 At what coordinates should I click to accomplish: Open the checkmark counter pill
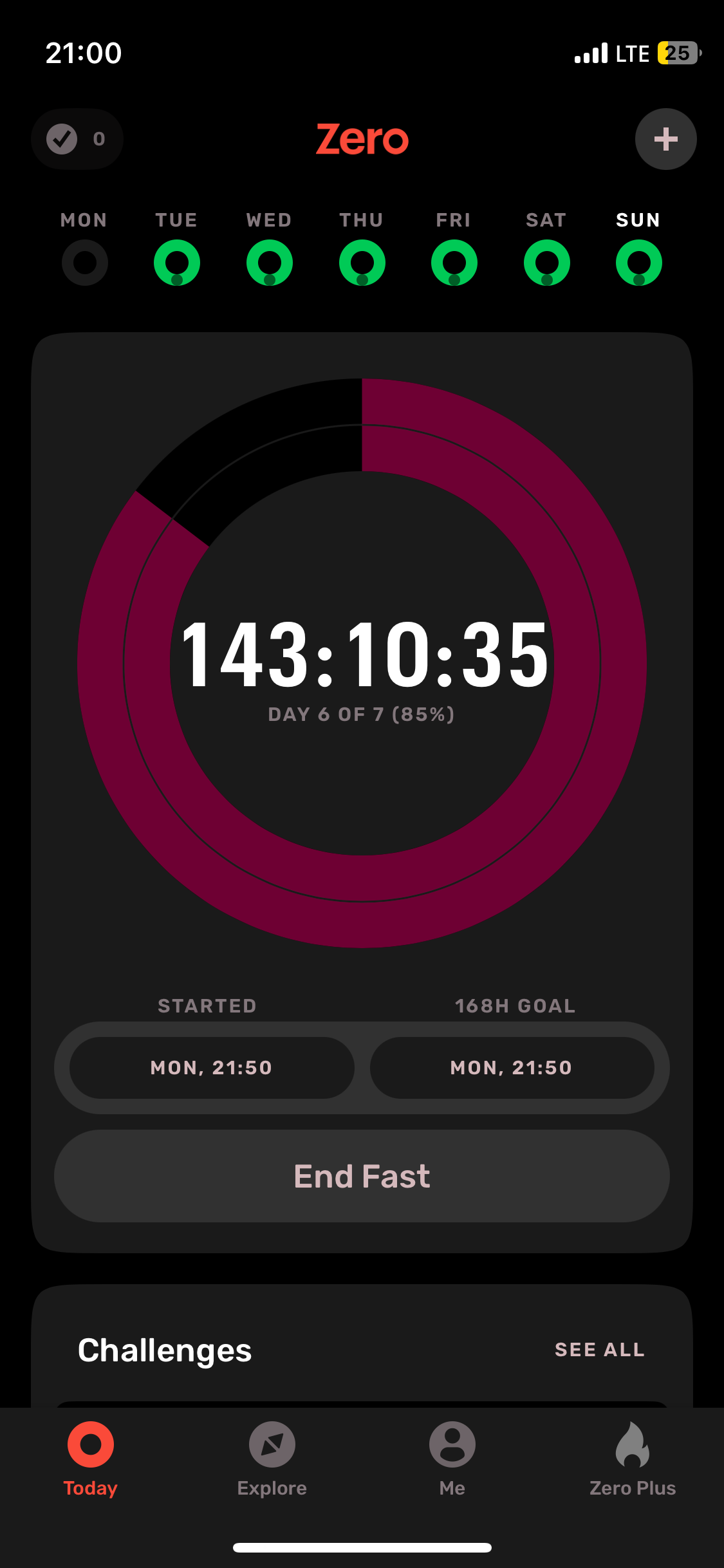point(77,139)
